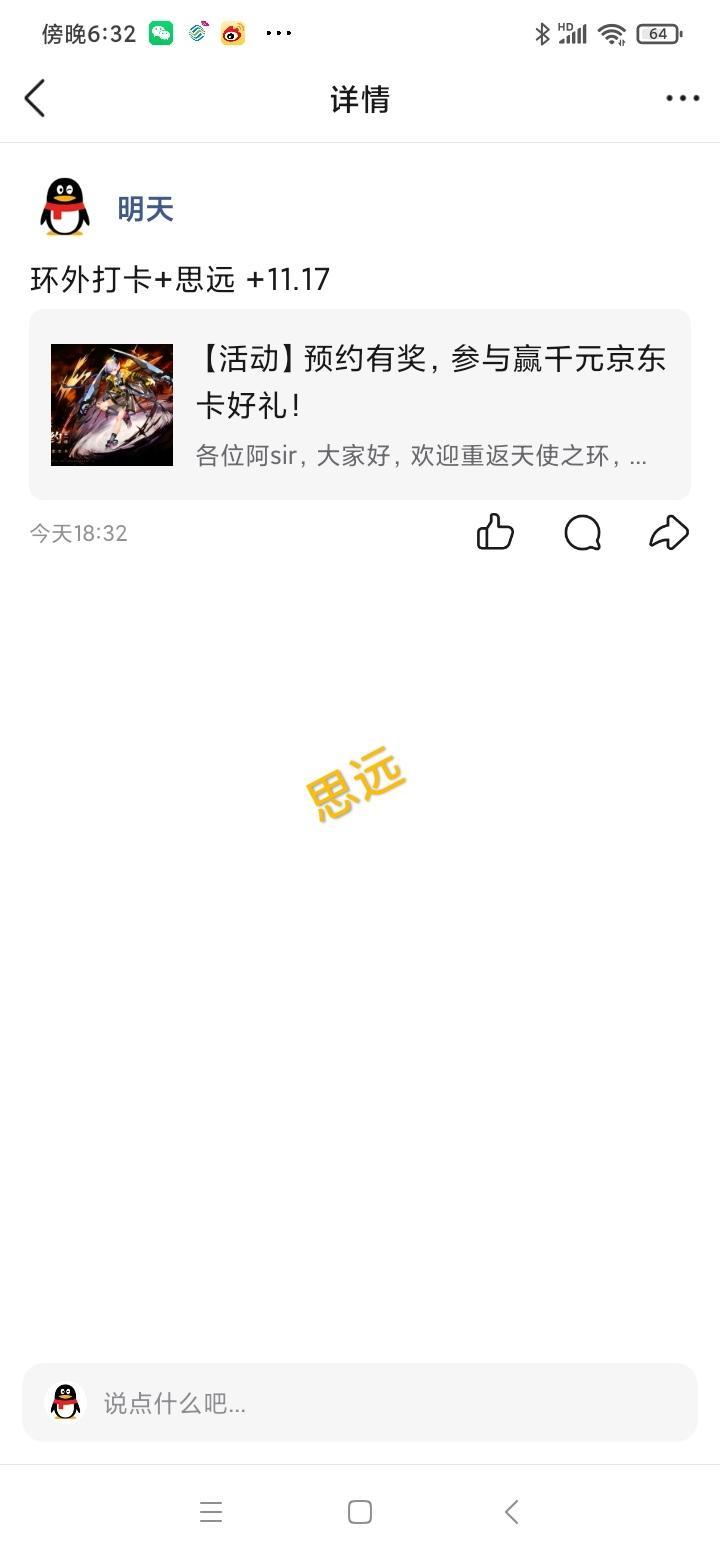
Task: Open the 预约有奖 activity card
Action: click(360, 404)
